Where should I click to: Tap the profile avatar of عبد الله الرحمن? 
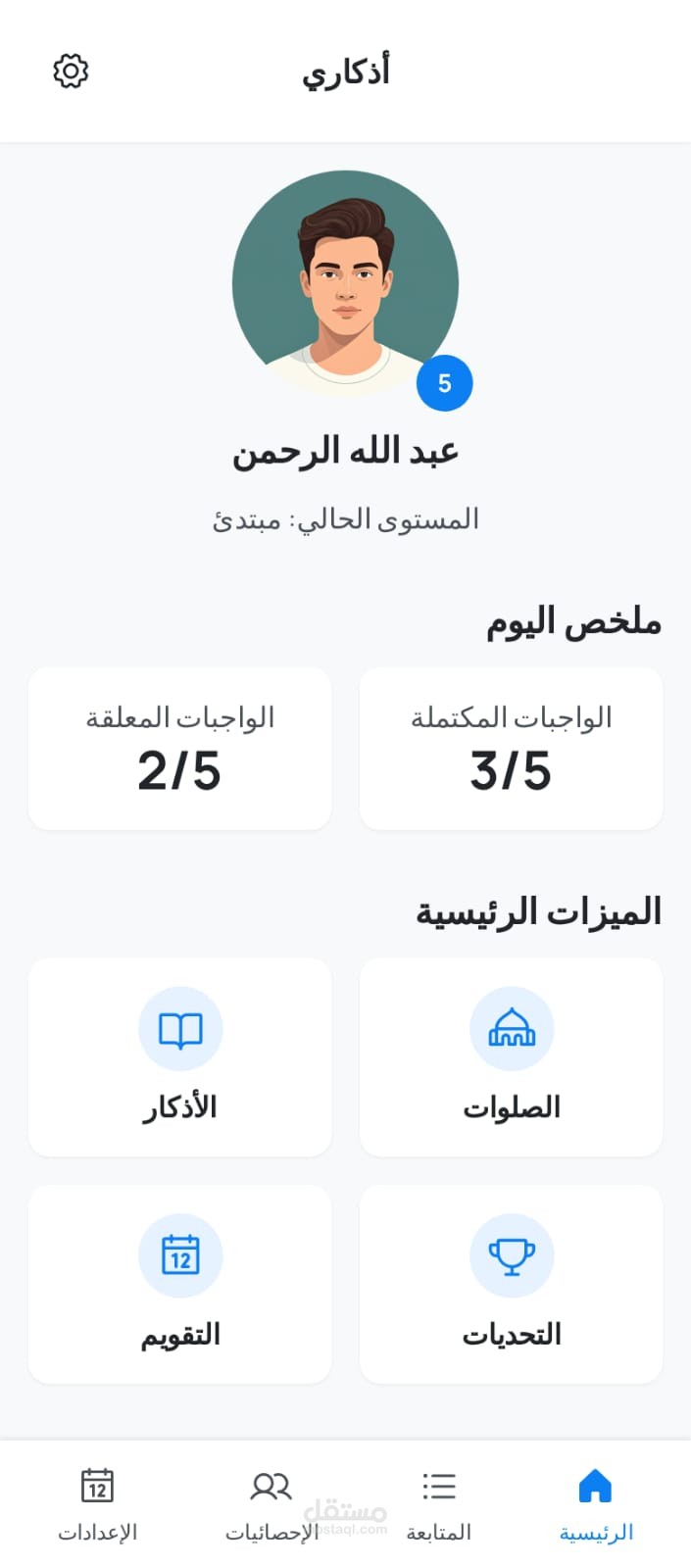coord(345,284)
